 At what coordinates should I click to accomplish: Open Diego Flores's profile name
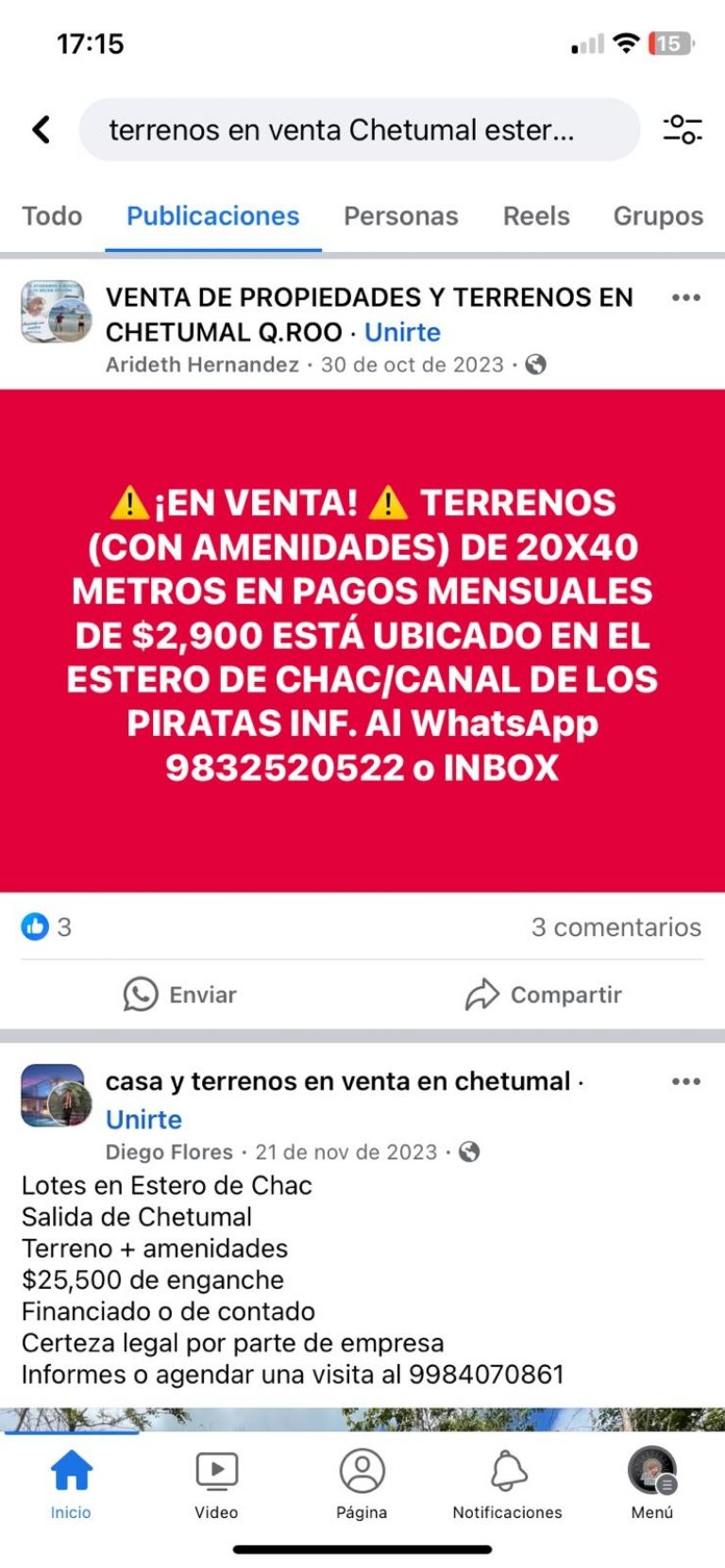[169, 1152]
